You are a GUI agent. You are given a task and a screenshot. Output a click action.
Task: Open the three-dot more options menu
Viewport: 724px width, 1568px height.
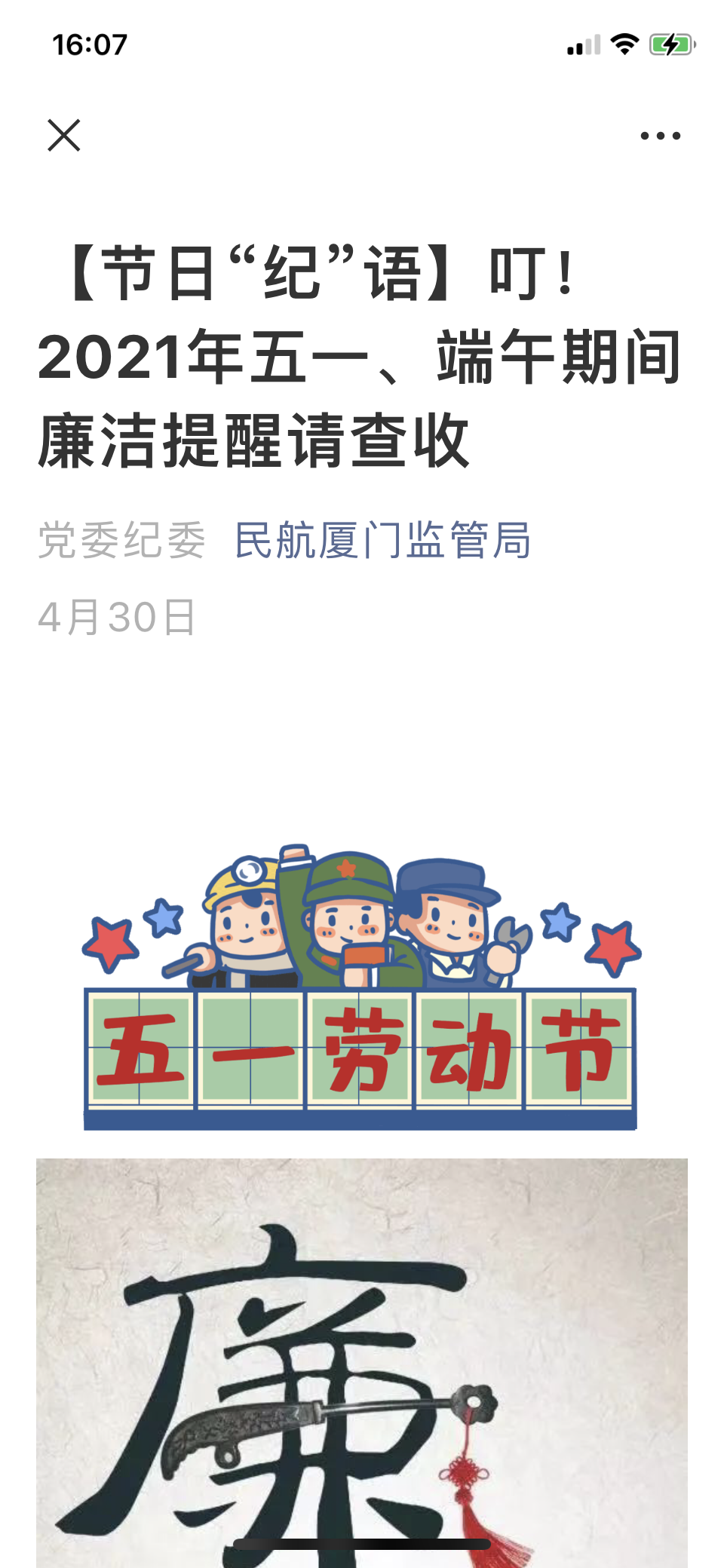(x=660, y=136)
